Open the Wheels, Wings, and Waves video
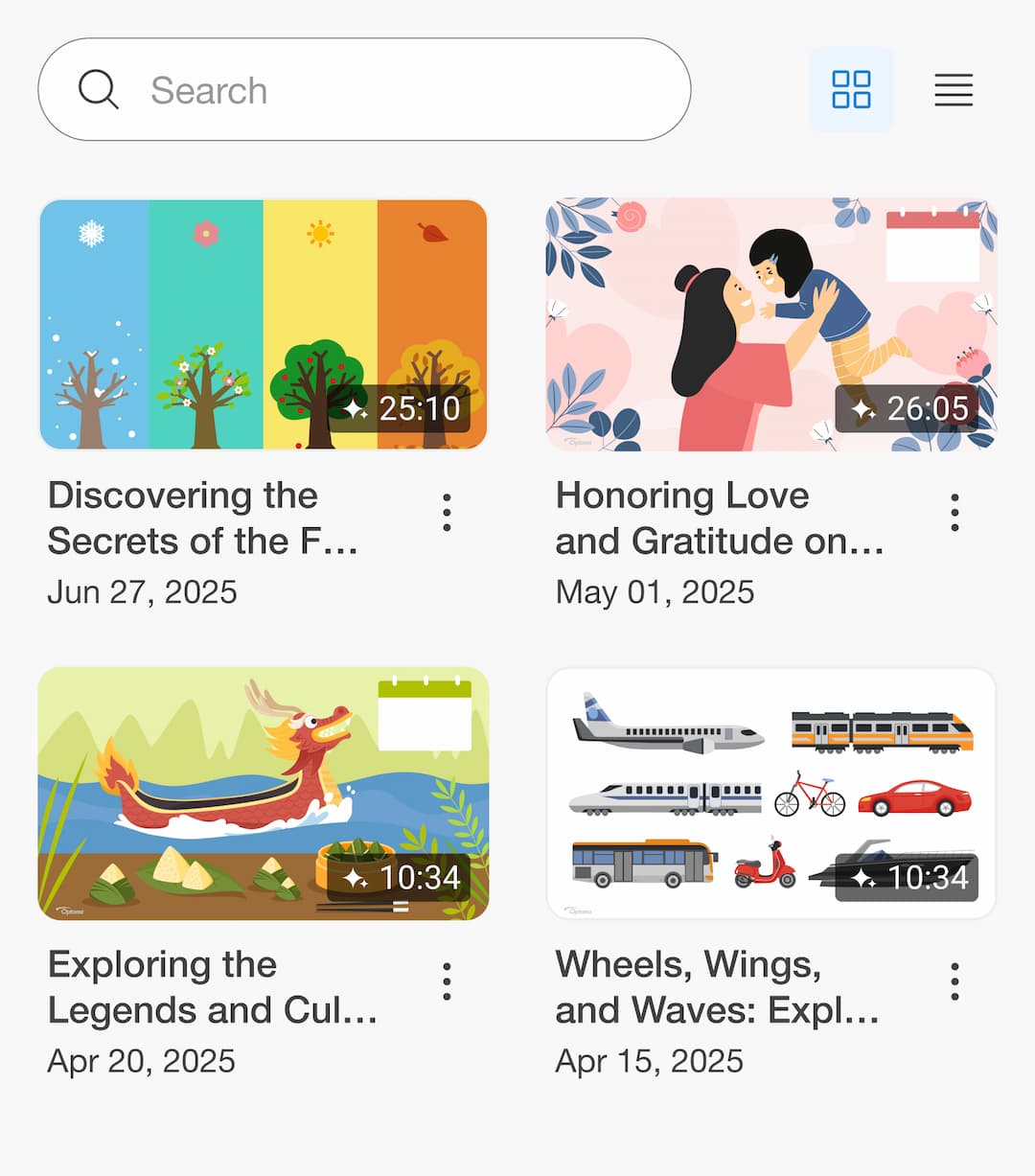 pyautogui.click(x=771, y=794)
